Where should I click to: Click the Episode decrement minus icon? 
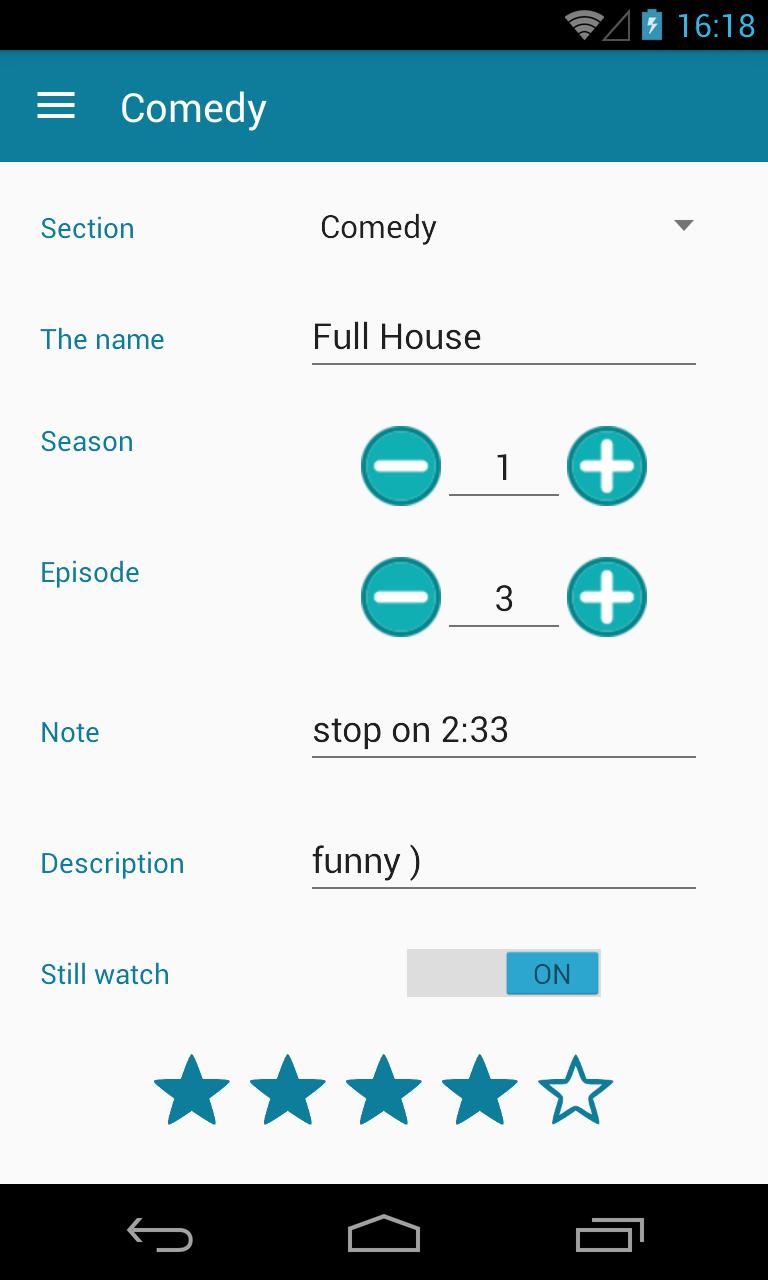(x=400, y=597)
